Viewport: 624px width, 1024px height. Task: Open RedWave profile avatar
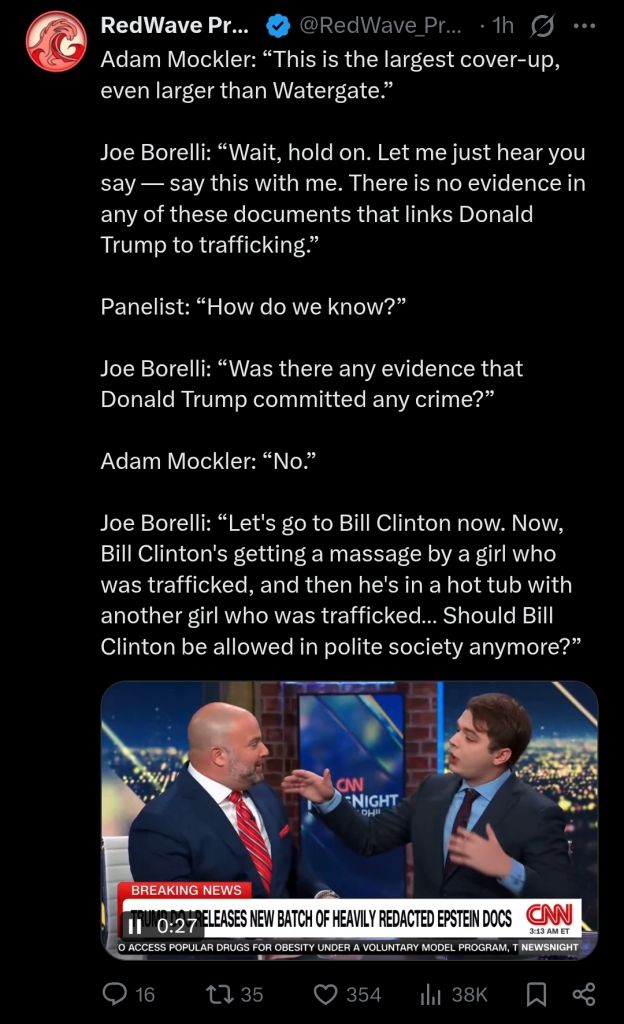(56, 40)
